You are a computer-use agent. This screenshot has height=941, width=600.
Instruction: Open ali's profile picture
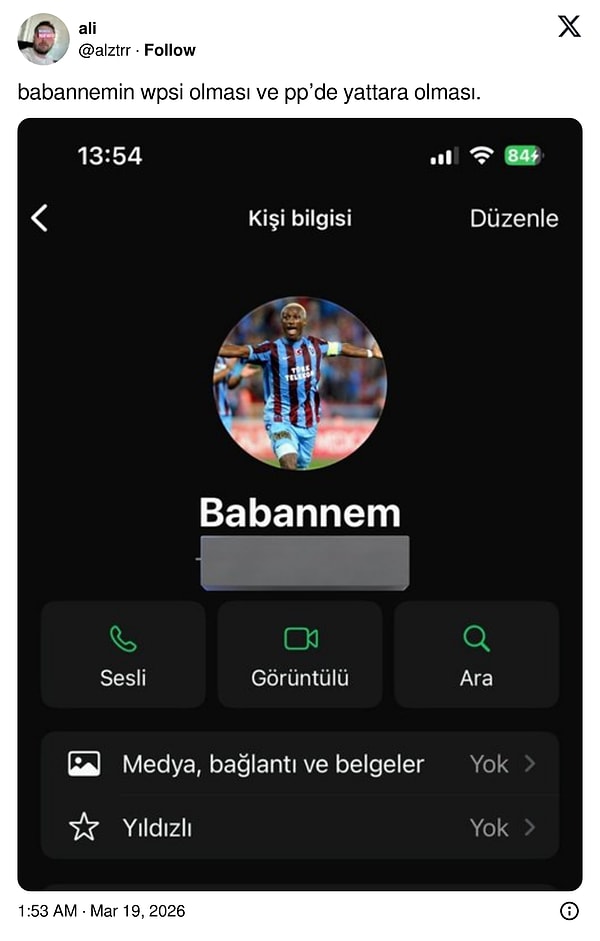click(x=43, y=39)
